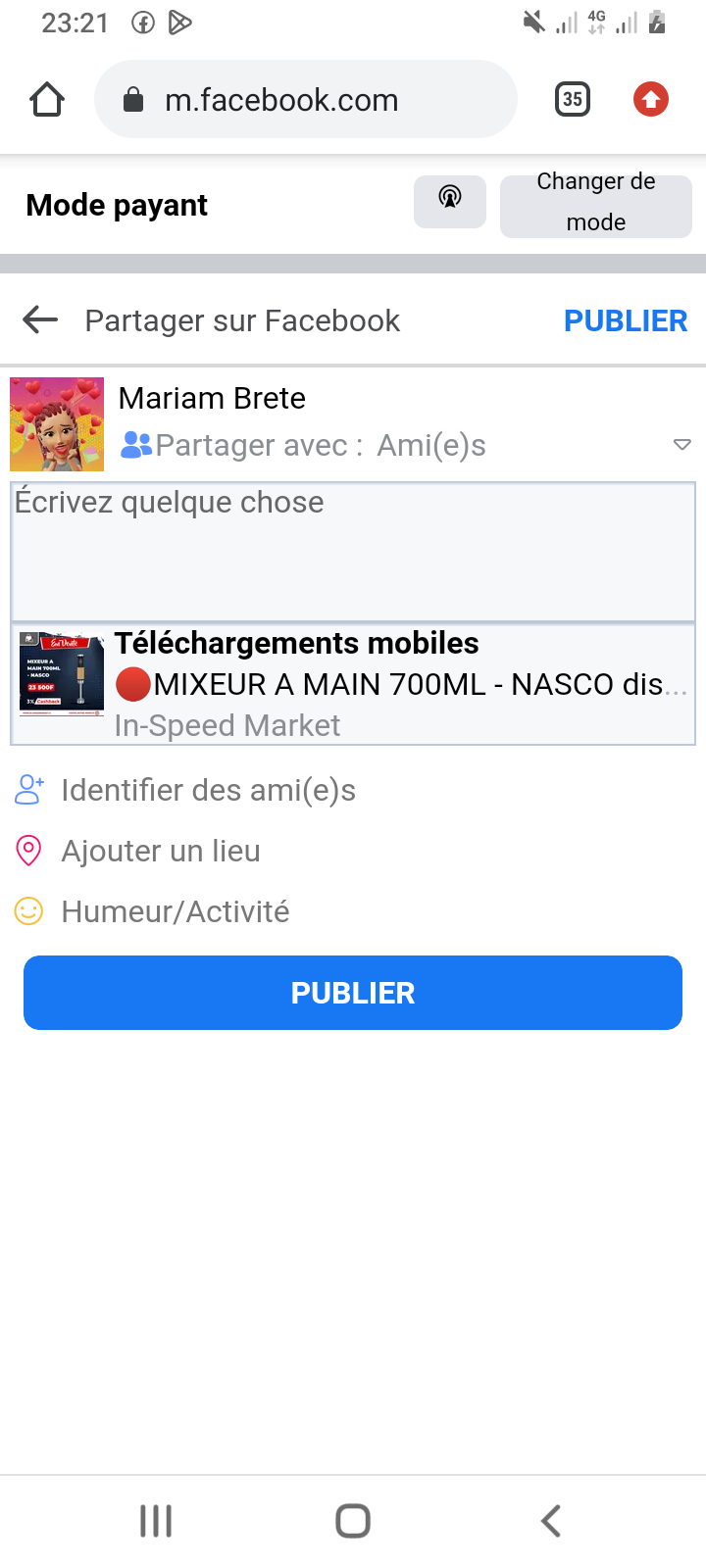
Task: Tap the hotspot icon beside Mode payant
Action: (450, 201)
